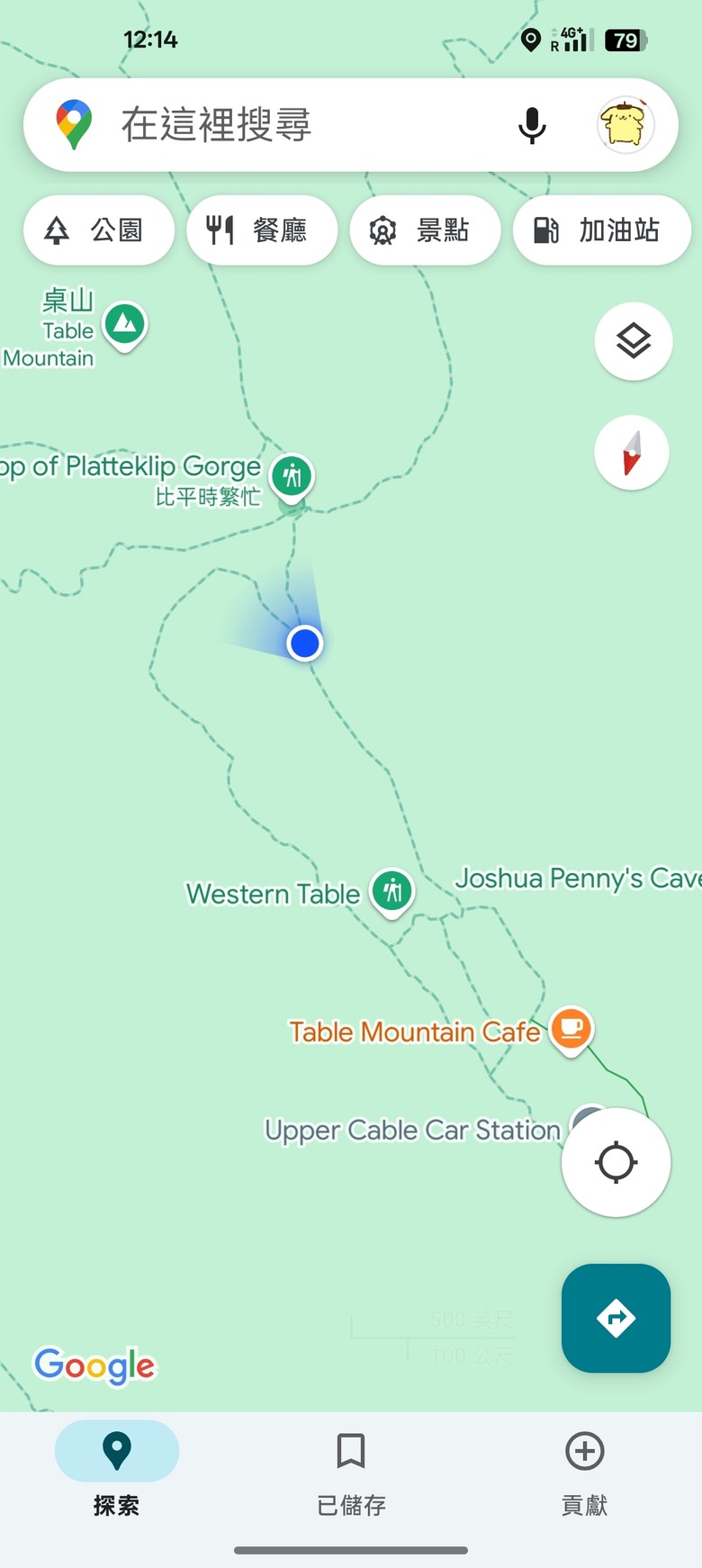Open the 桌山 Table Mountain pin

click(125, 323)
